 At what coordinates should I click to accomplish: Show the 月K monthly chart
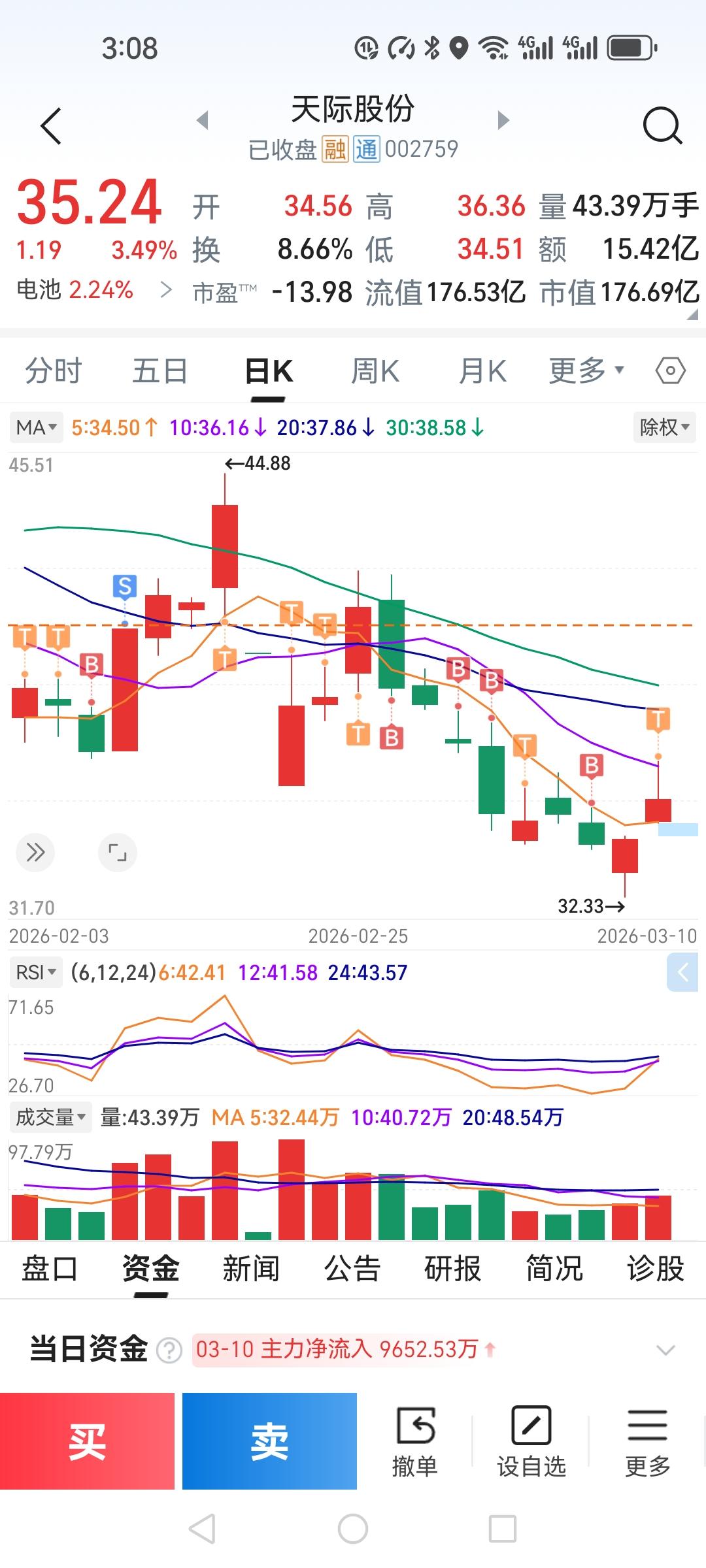pyautogui.click(x=482, y=371)
